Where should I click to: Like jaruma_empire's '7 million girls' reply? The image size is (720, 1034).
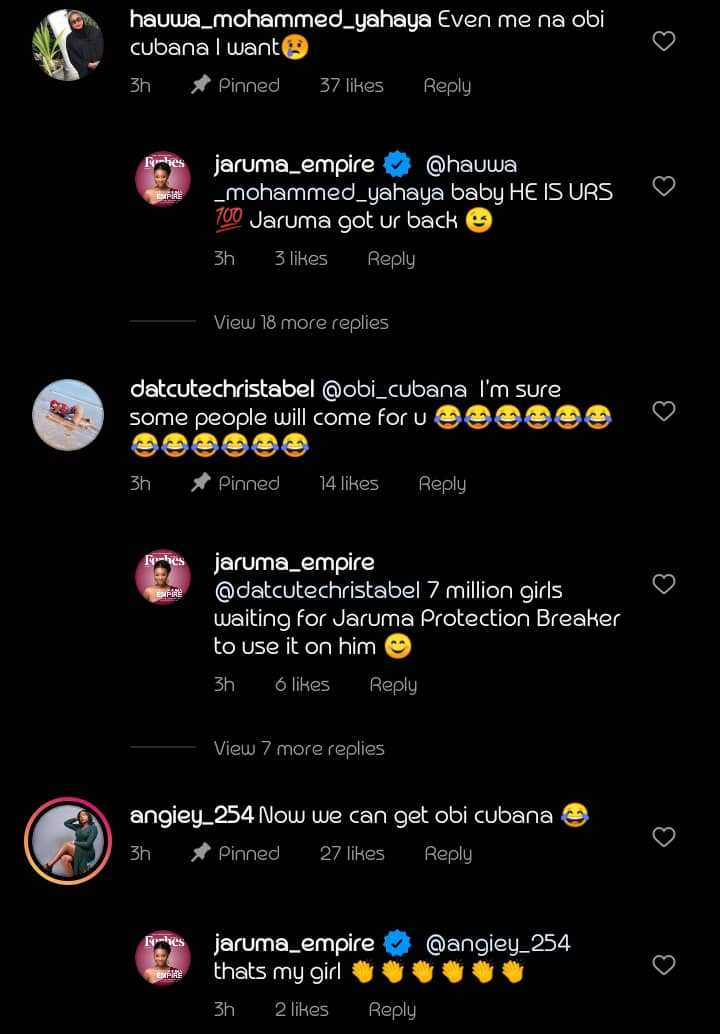[x=664, y=583]
